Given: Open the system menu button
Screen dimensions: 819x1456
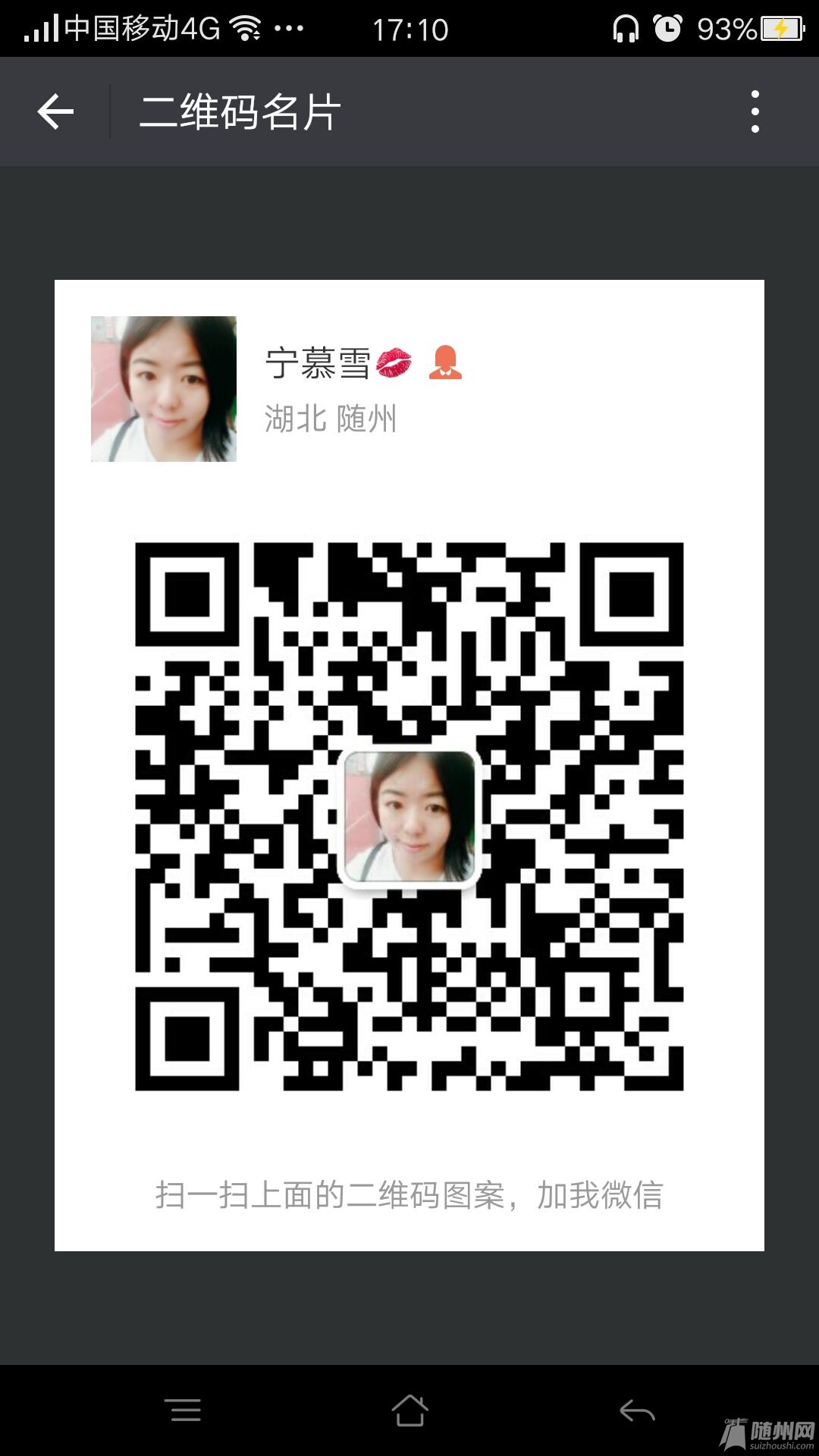Looking at the screenshot, I should [183, 1410].
